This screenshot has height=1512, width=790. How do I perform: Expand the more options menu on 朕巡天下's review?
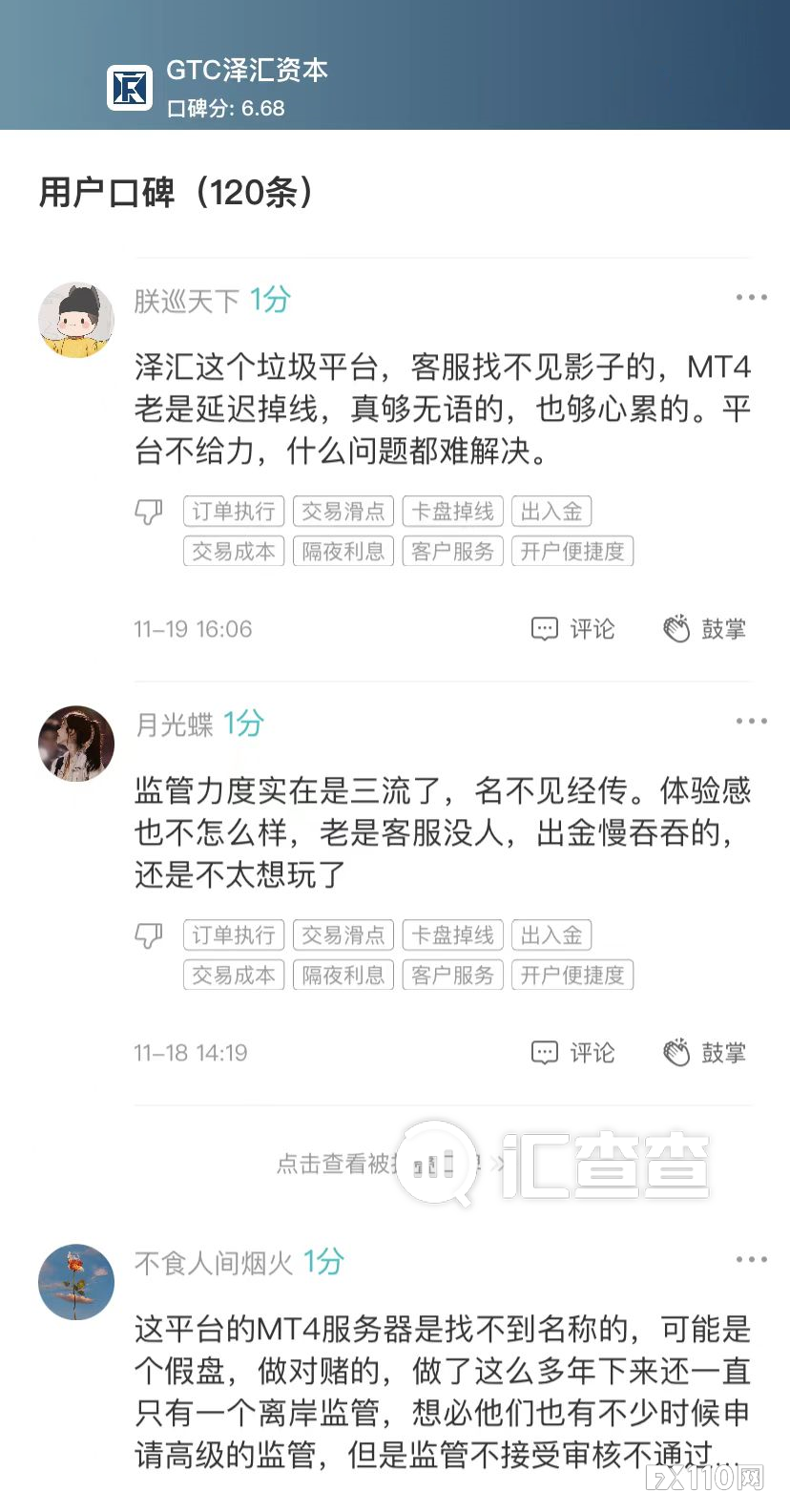750,297
